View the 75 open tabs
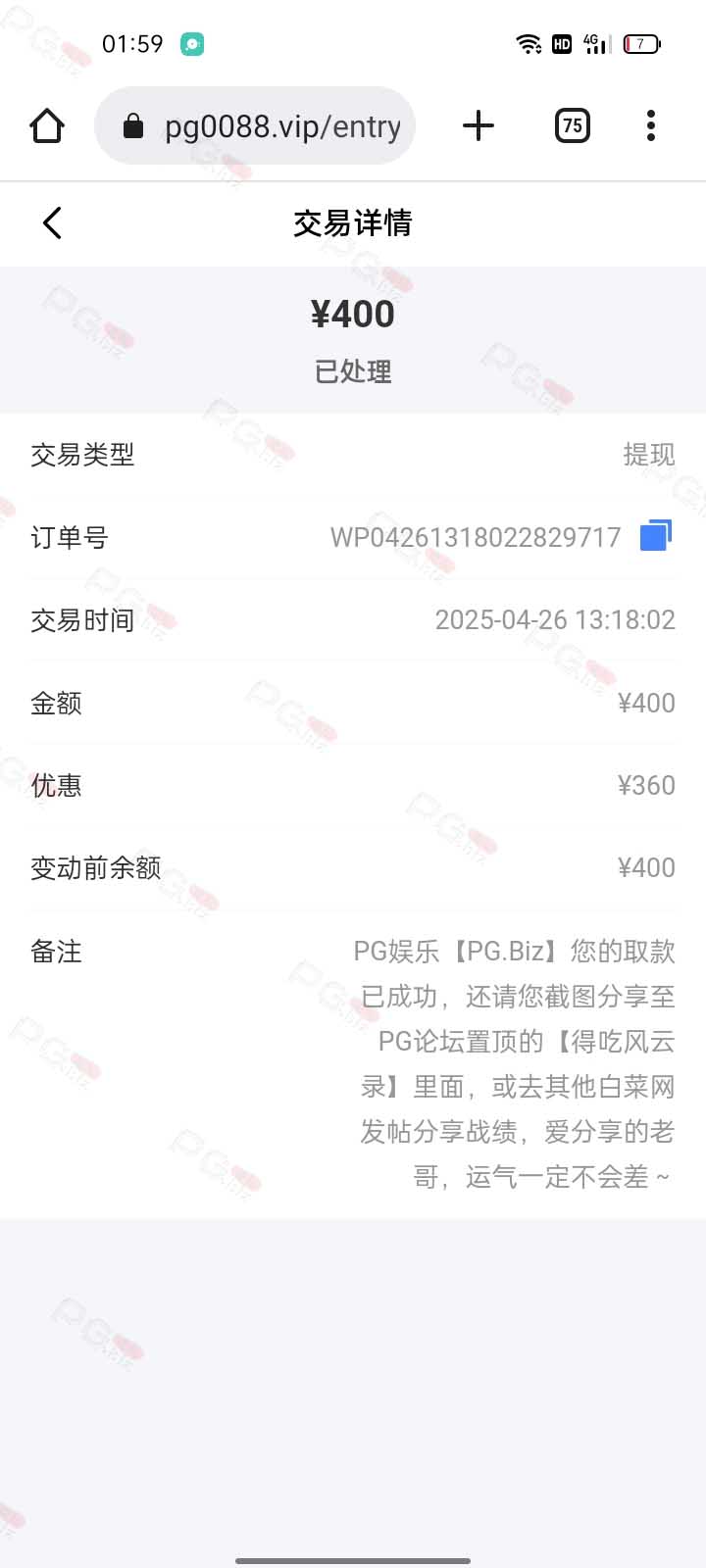The image size is (706, 1568). 572,125
